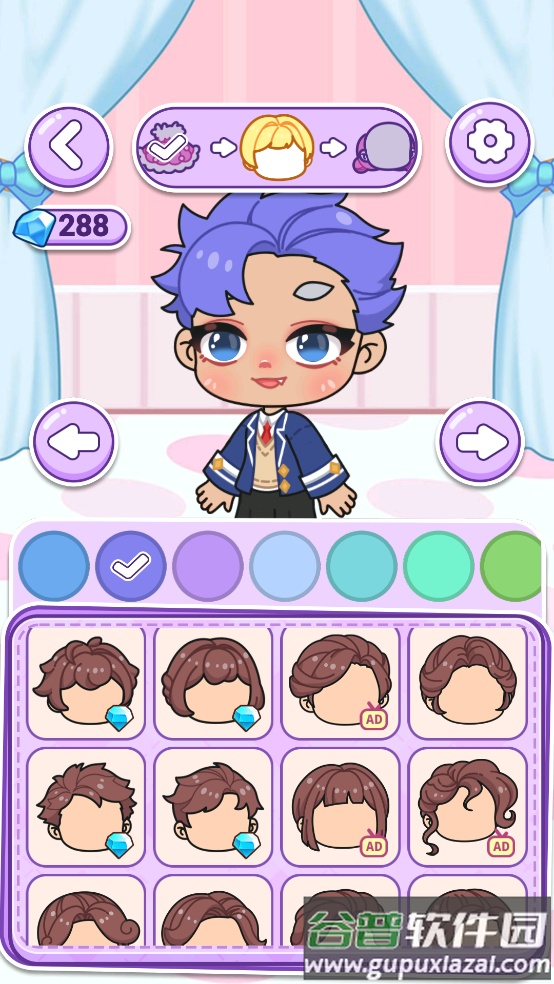Unlock the straight bangs hairstyle with AD badge
The width and height of the screenshot is (554, 984).
(340, 807)
